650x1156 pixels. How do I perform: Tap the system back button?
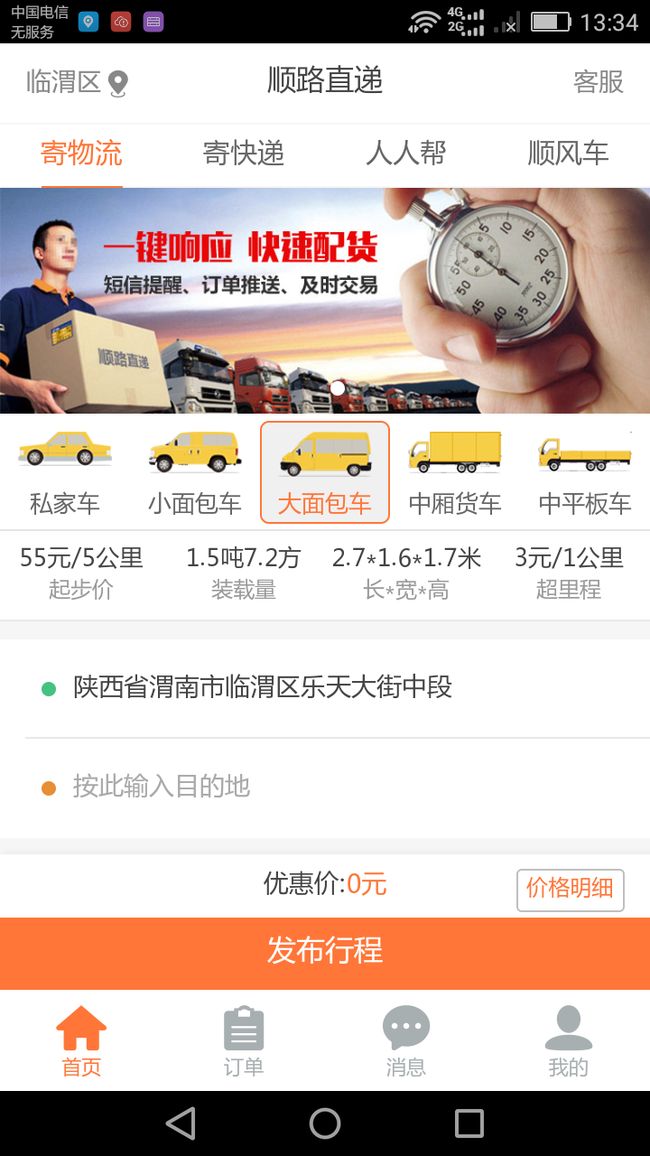(181, 1124)
